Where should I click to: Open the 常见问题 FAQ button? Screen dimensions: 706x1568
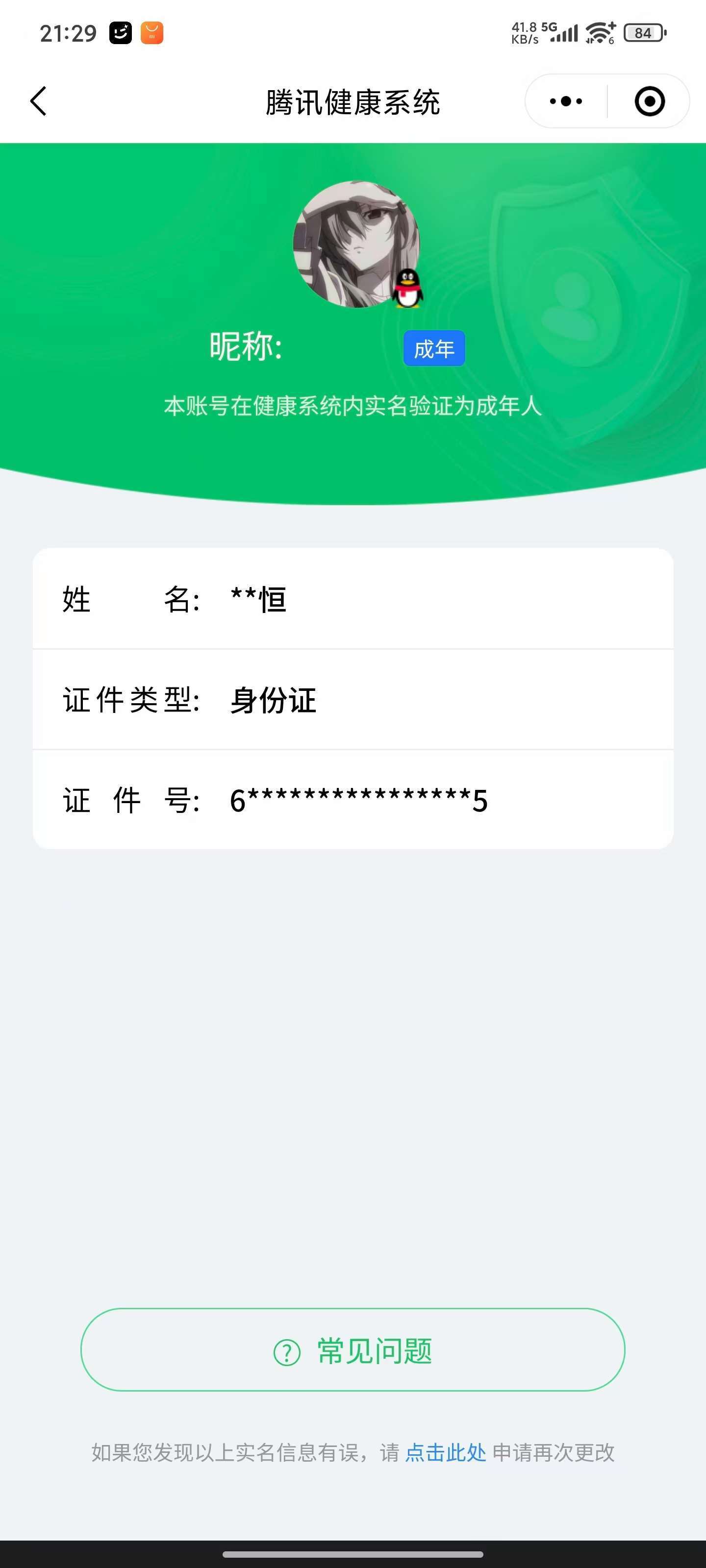pyautogui.click(x=353, y=1349)
